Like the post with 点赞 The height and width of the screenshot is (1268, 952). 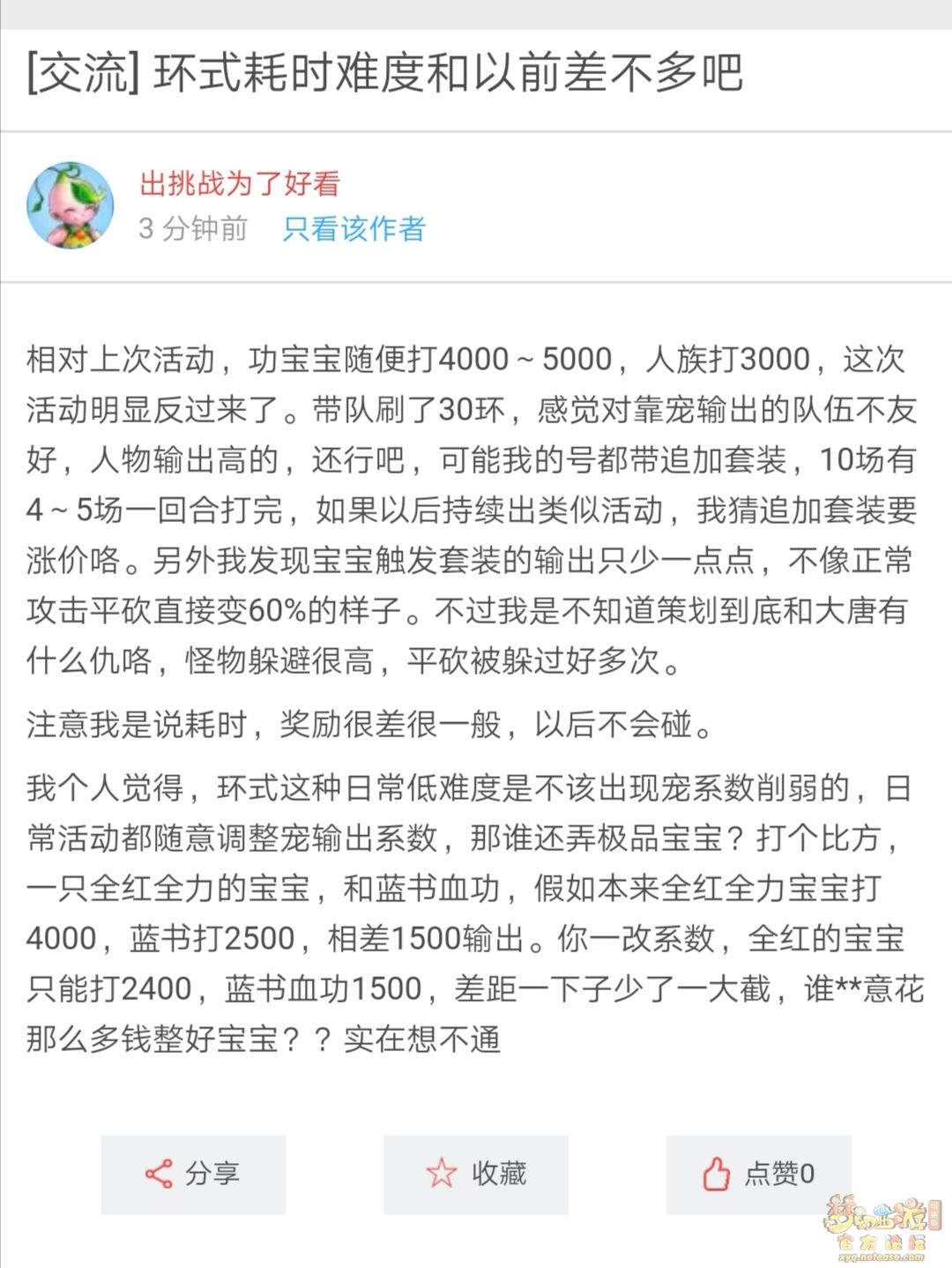coord(758,1175)
